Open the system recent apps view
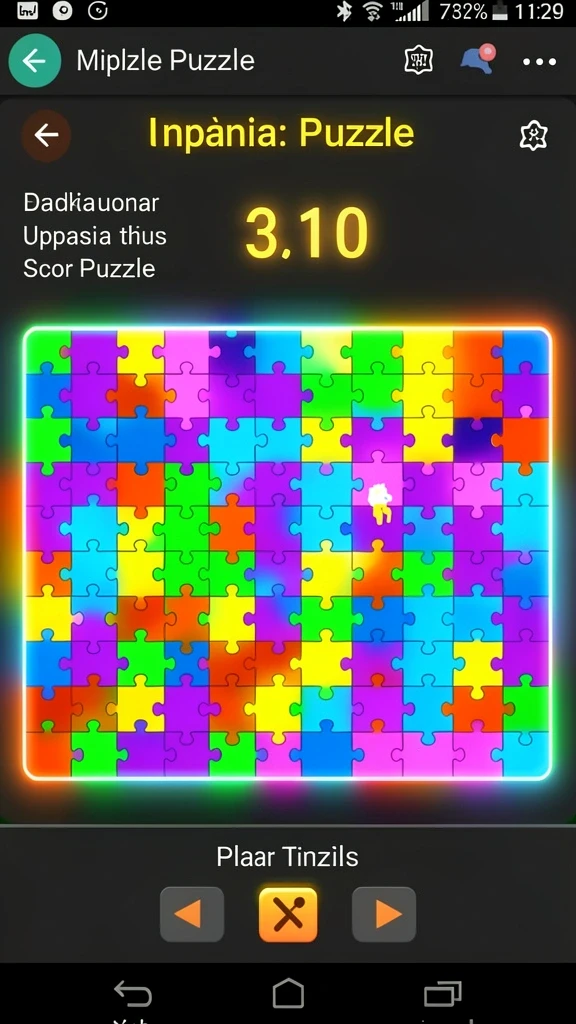This screenshot has width=576, height=1024. point(442,994)
